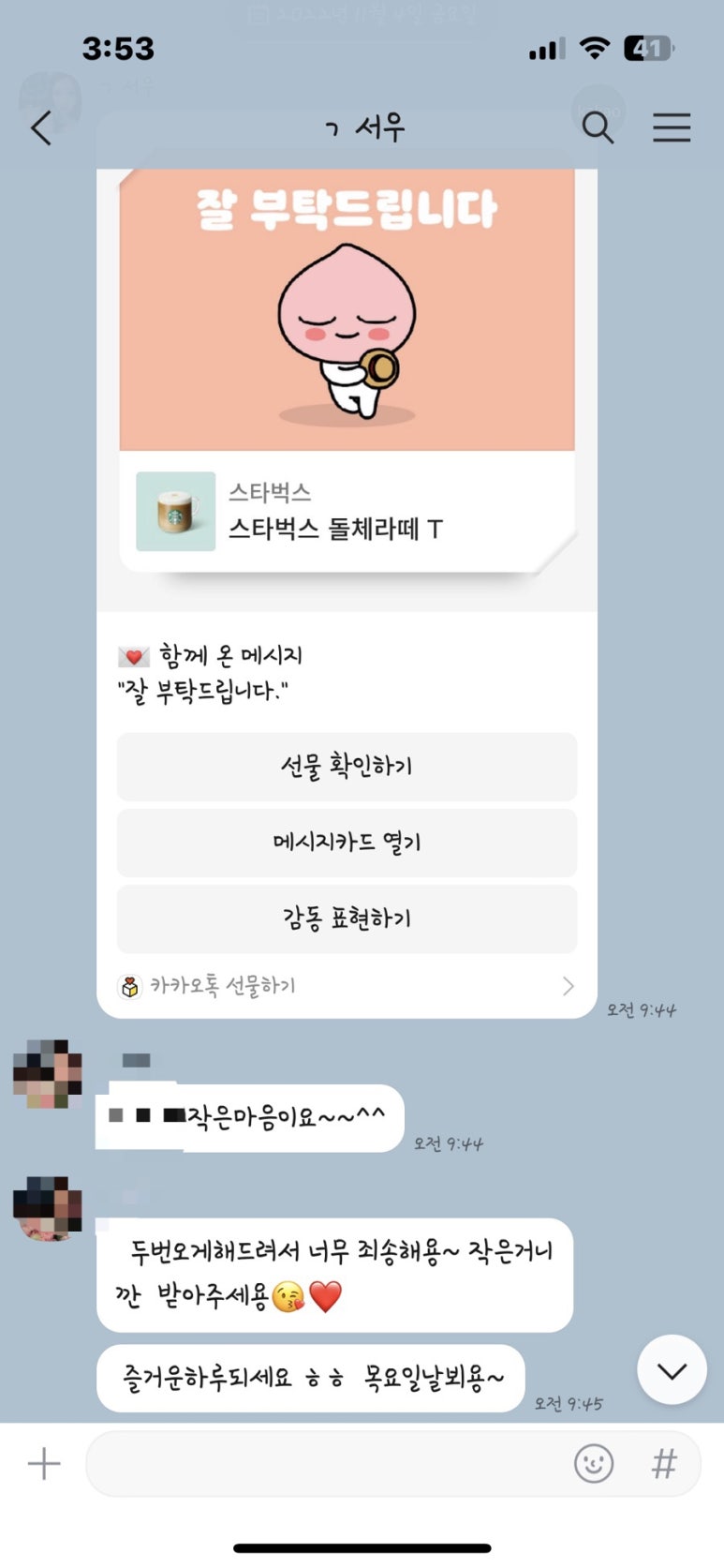Viewport: 724px width, 1568px height.
Task: Jump to the latest message
Action: coord(672,1370)
